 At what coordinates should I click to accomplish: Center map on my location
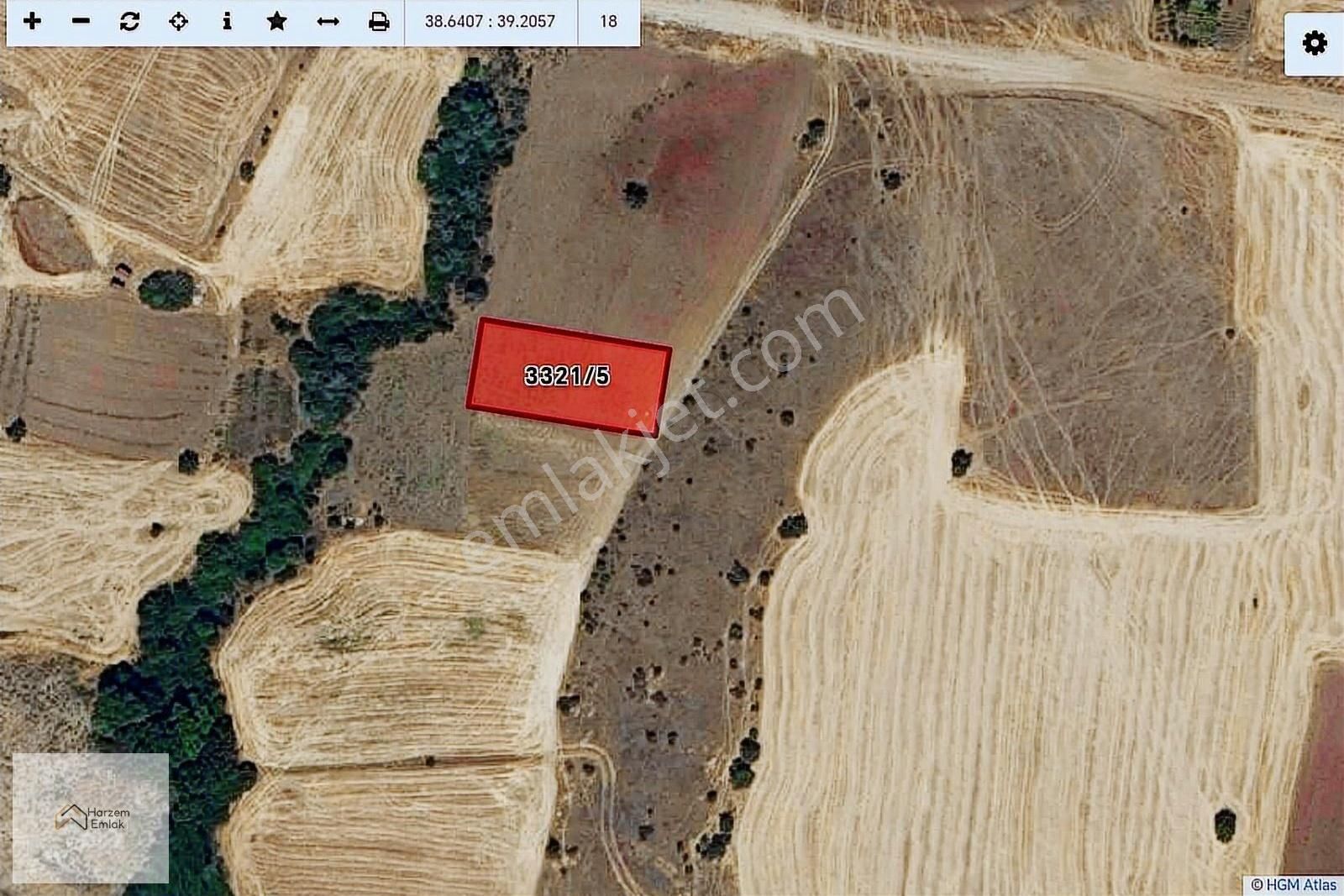[178, 21]
